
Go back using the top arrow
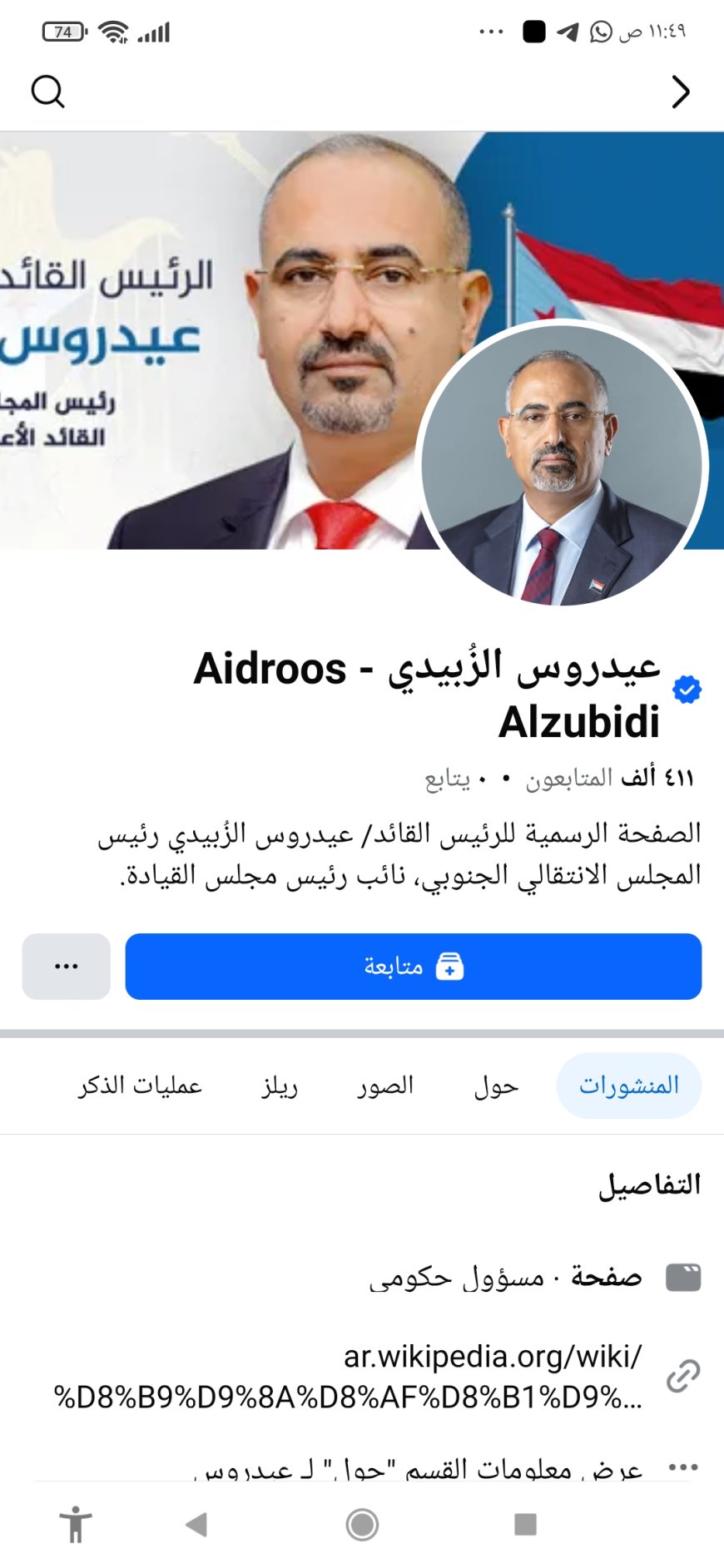click(680, 92)
